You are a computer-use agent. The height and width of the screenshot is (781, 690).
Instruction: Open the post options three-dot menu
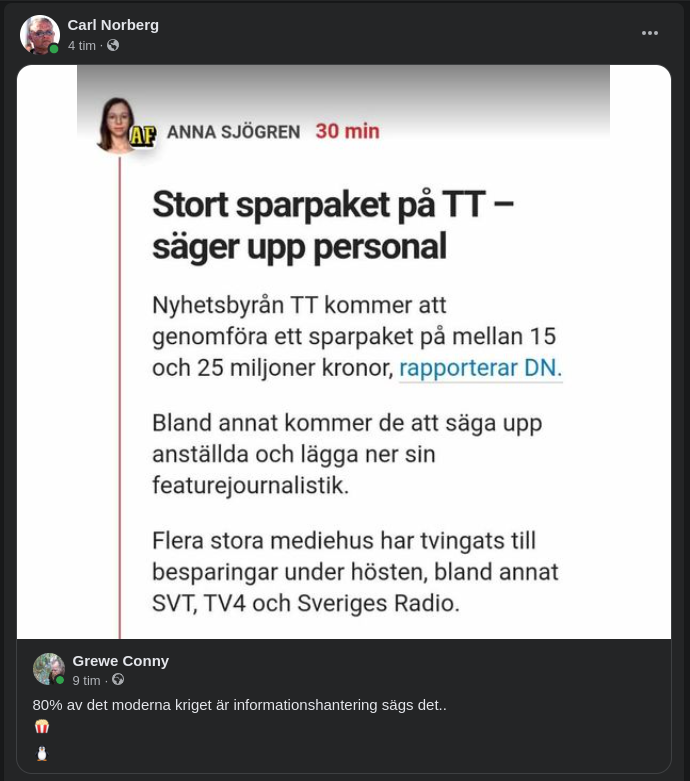(x=650, y=33)
